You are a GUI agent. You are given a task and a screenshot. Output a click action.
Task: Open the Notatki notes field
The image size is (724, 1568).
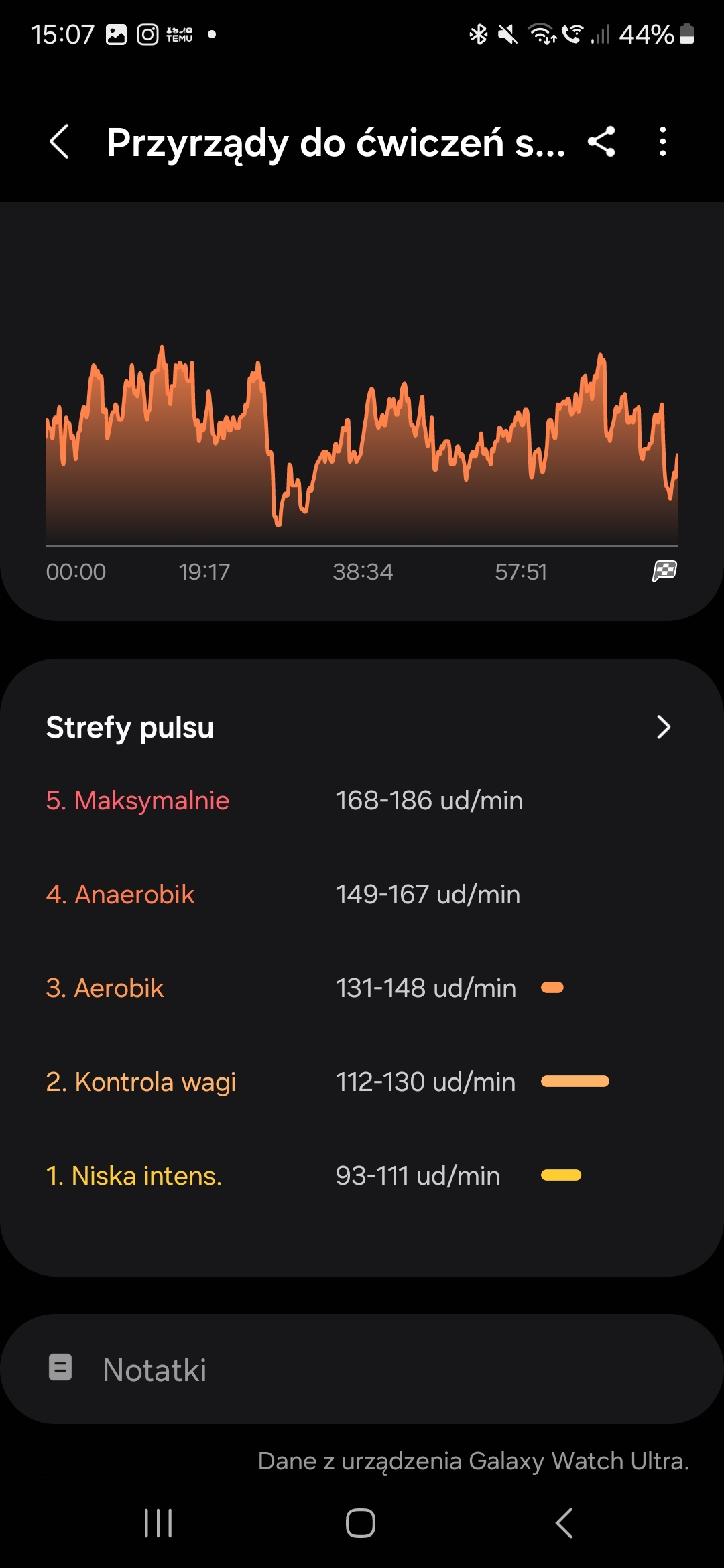tap(362, 1369)
